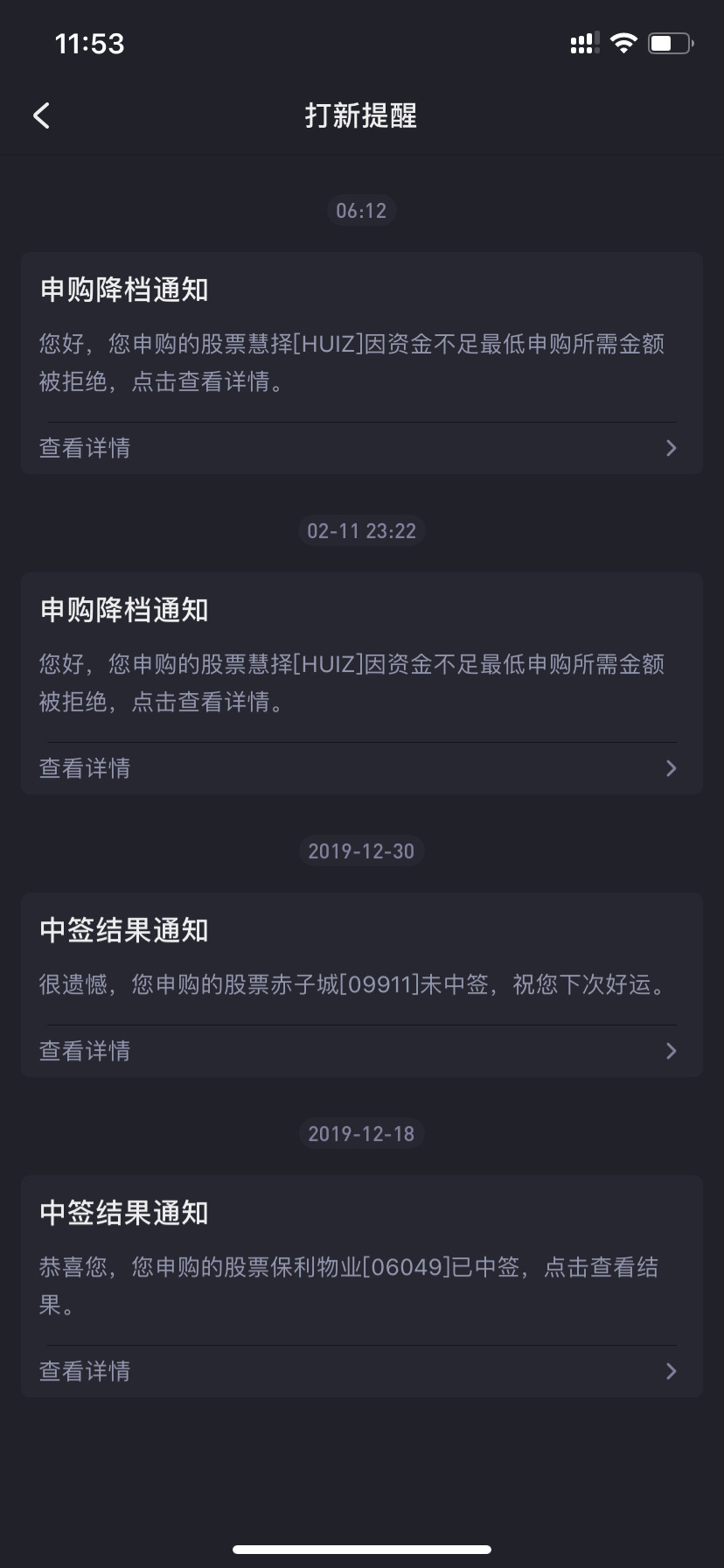This screenshot has height=1568, width=724.
Task: View details of the 02-11 23:22 HUIZ notice
Action: coord(360,768)
